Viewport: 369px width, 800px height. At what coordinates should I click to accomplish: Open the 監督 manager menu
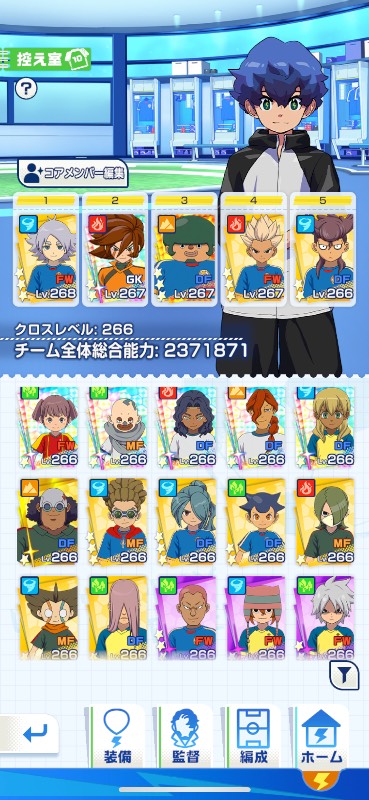[185, 735]
